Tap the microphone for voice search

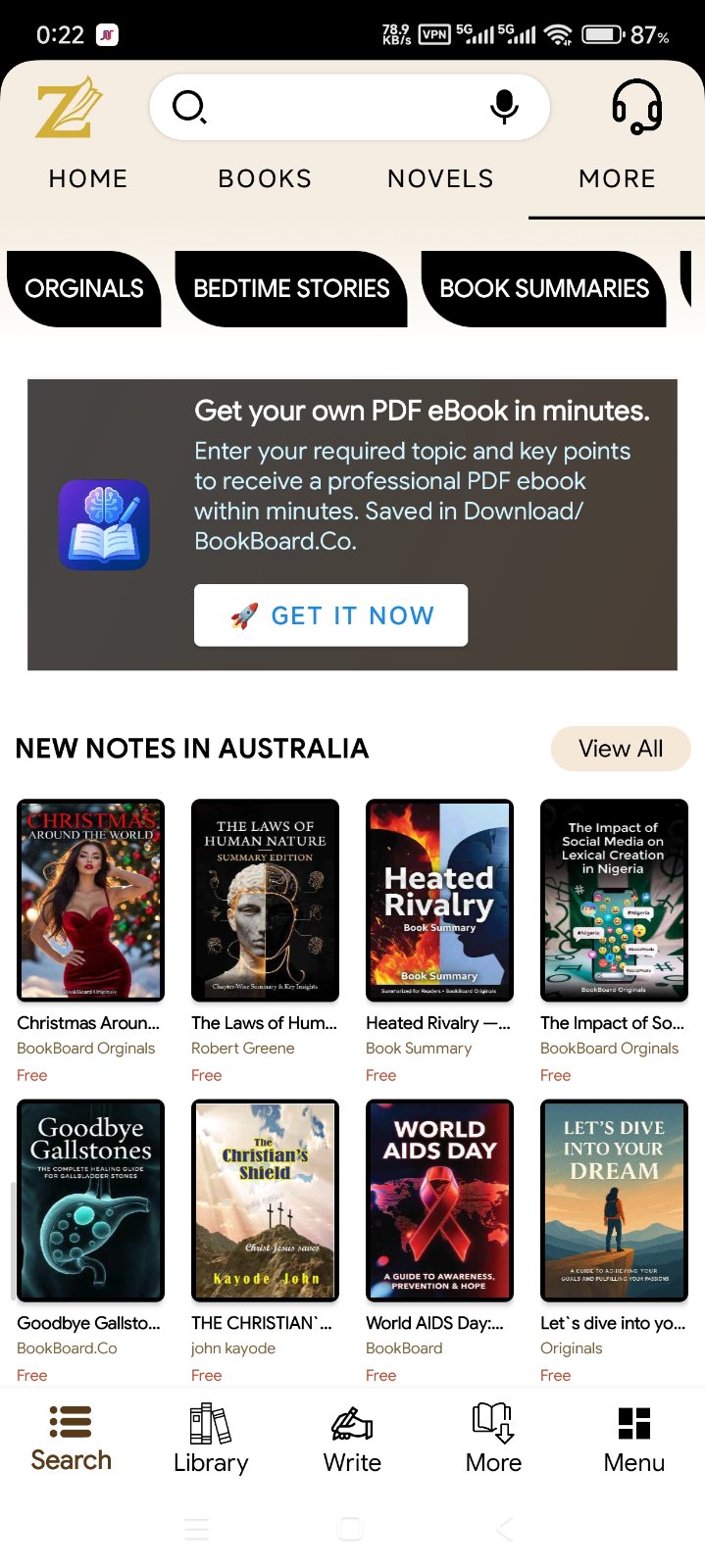(x=504, y=106)
